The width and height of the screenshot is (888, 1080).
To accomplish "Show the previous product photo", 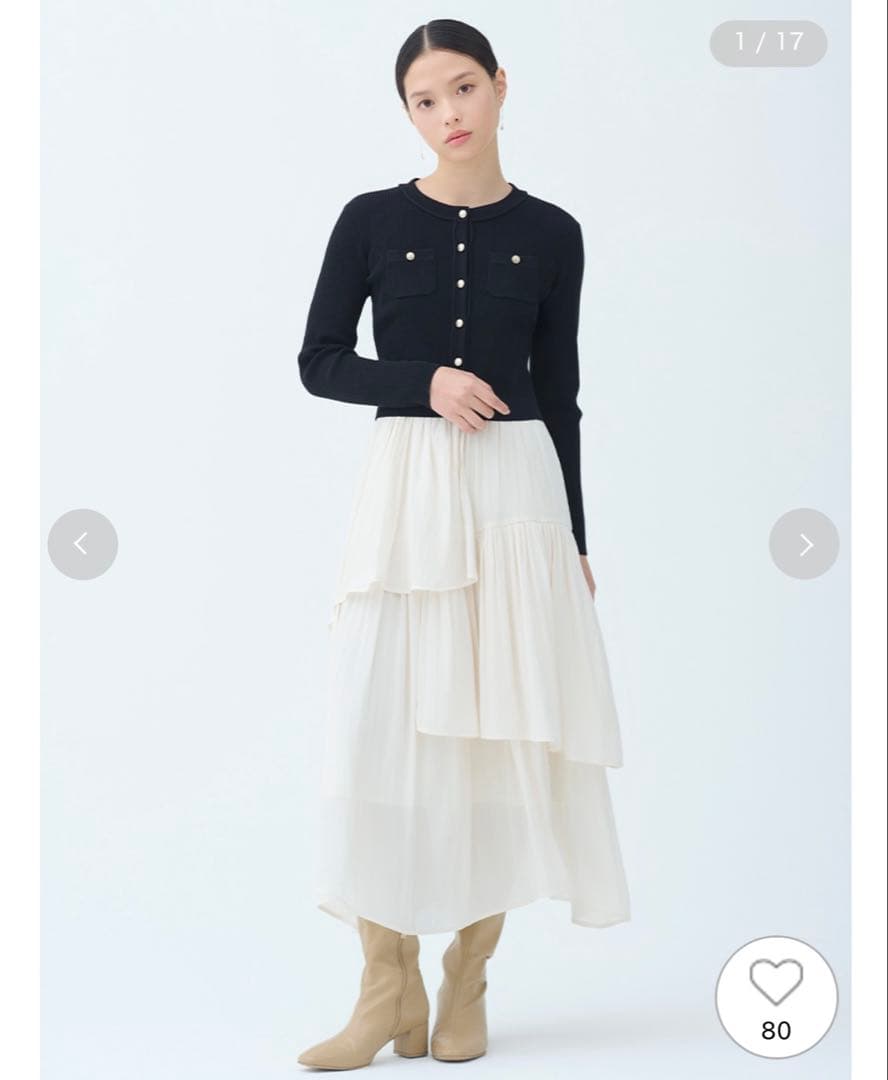I will click(82, 544).
